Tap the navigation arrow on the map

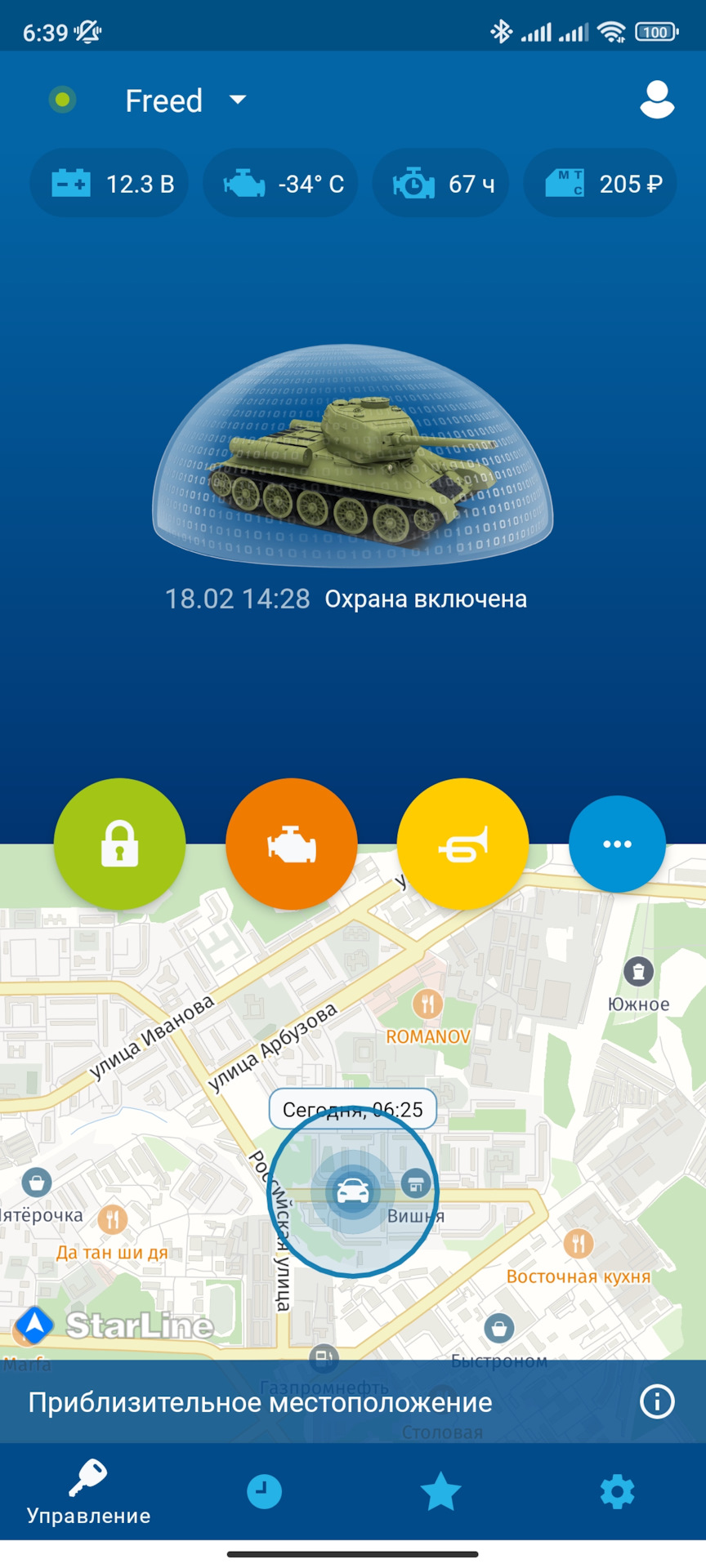click(x=34, y=1325)
